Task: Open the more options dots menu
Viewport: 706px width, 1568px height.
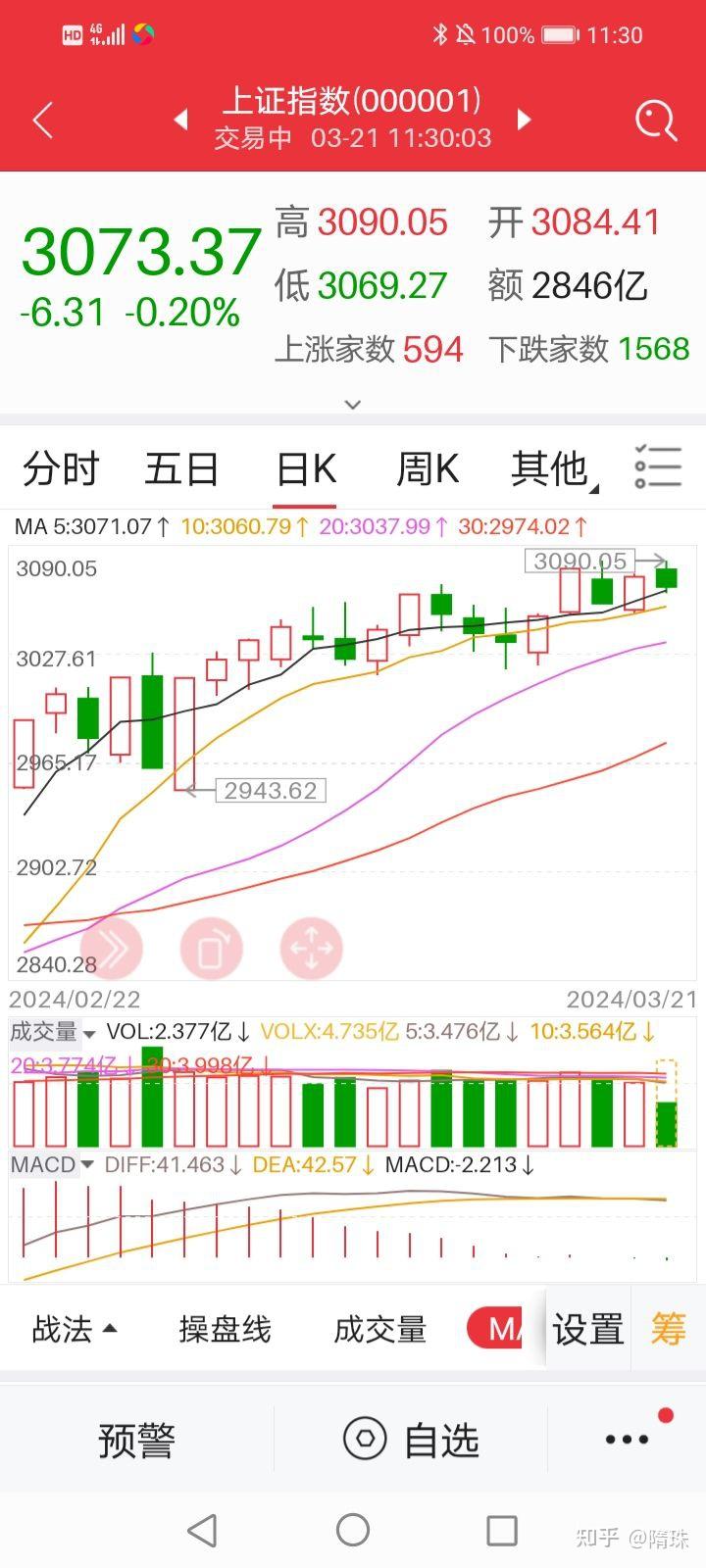Action: 627,1439
